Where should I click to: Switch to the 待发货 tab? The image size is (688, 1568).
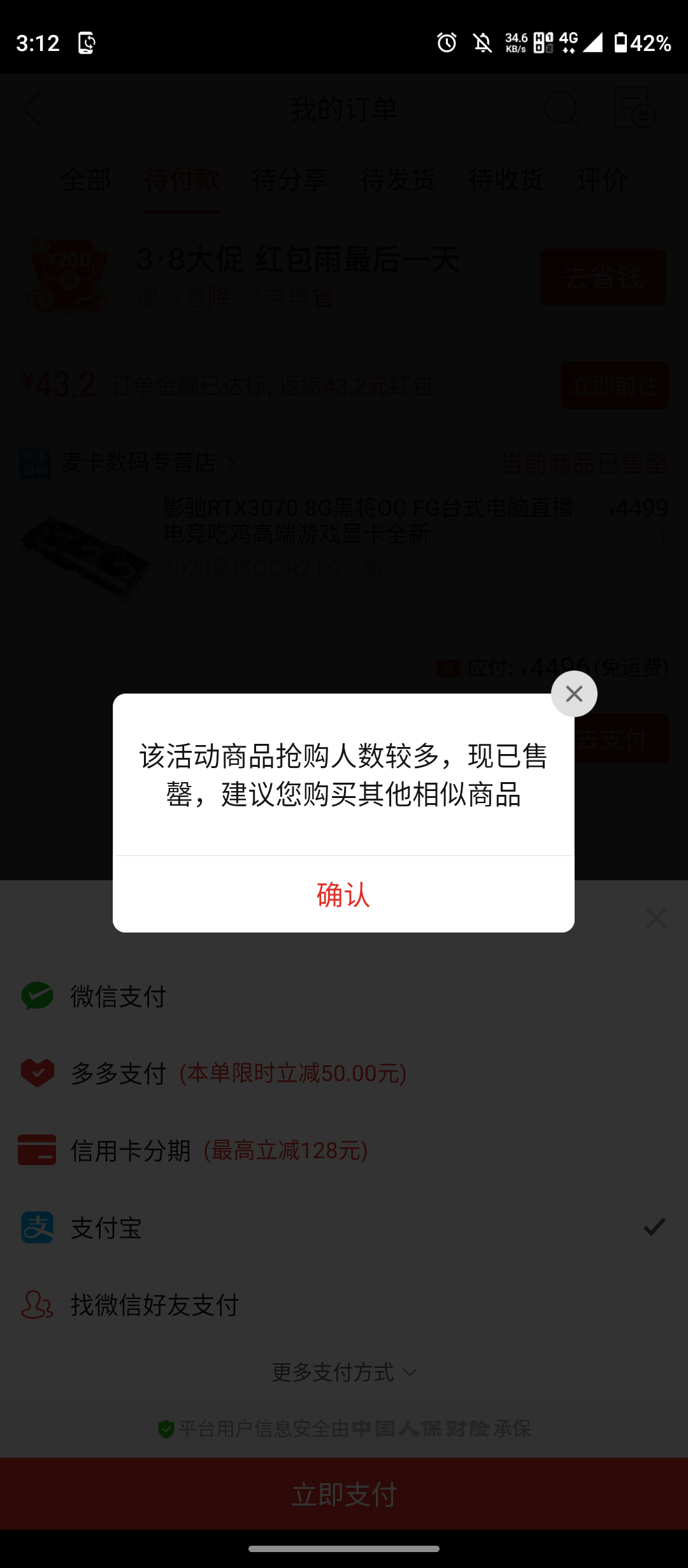[398, 180]
